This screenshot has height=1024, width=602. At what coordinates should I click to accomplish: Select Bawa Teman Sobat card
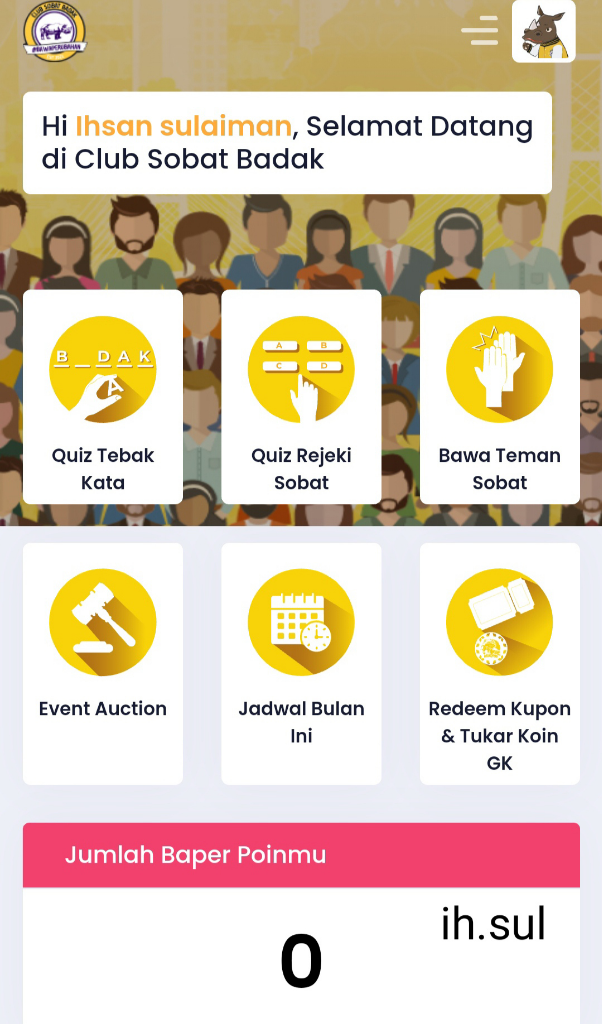pyautogui.click(x=499, y=397)
